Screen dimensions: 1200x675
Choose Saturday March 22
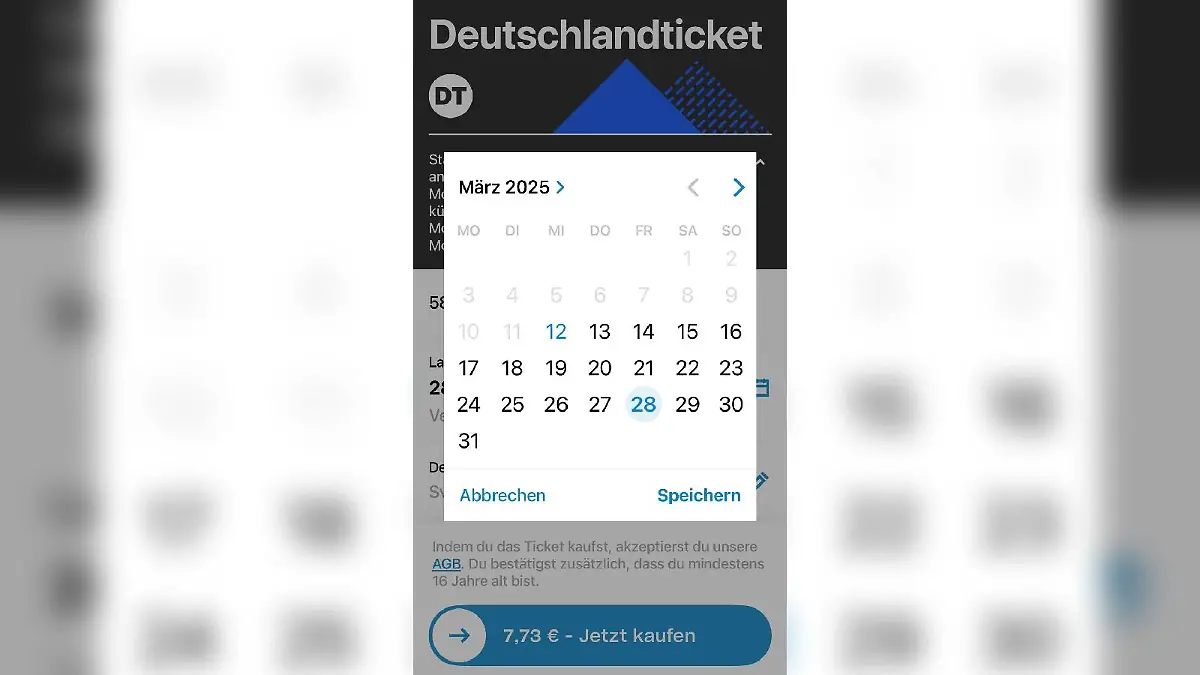(x=687, y=368)
